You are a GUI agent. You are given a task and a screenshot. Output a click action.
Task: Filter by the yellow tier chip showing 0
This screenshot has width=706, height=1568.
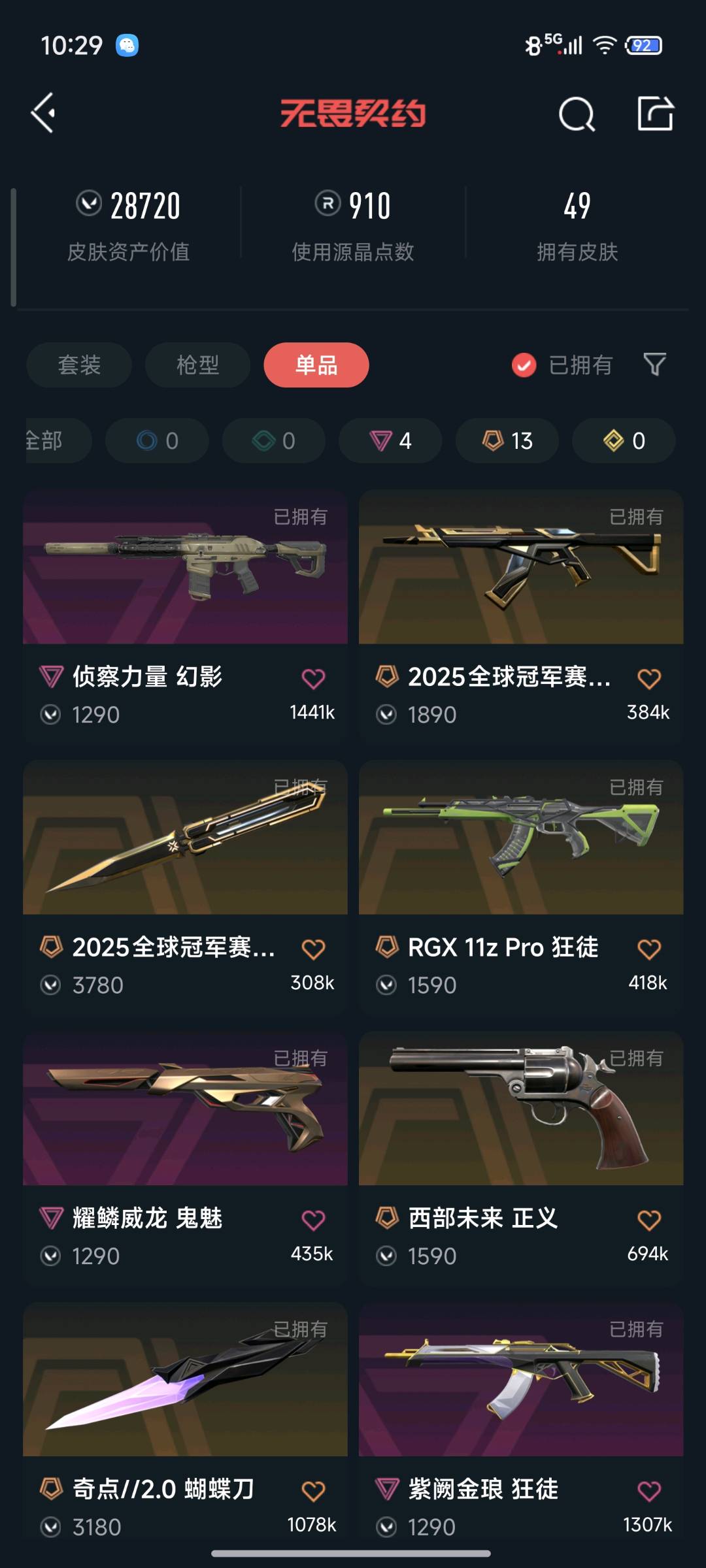[624, 440]
